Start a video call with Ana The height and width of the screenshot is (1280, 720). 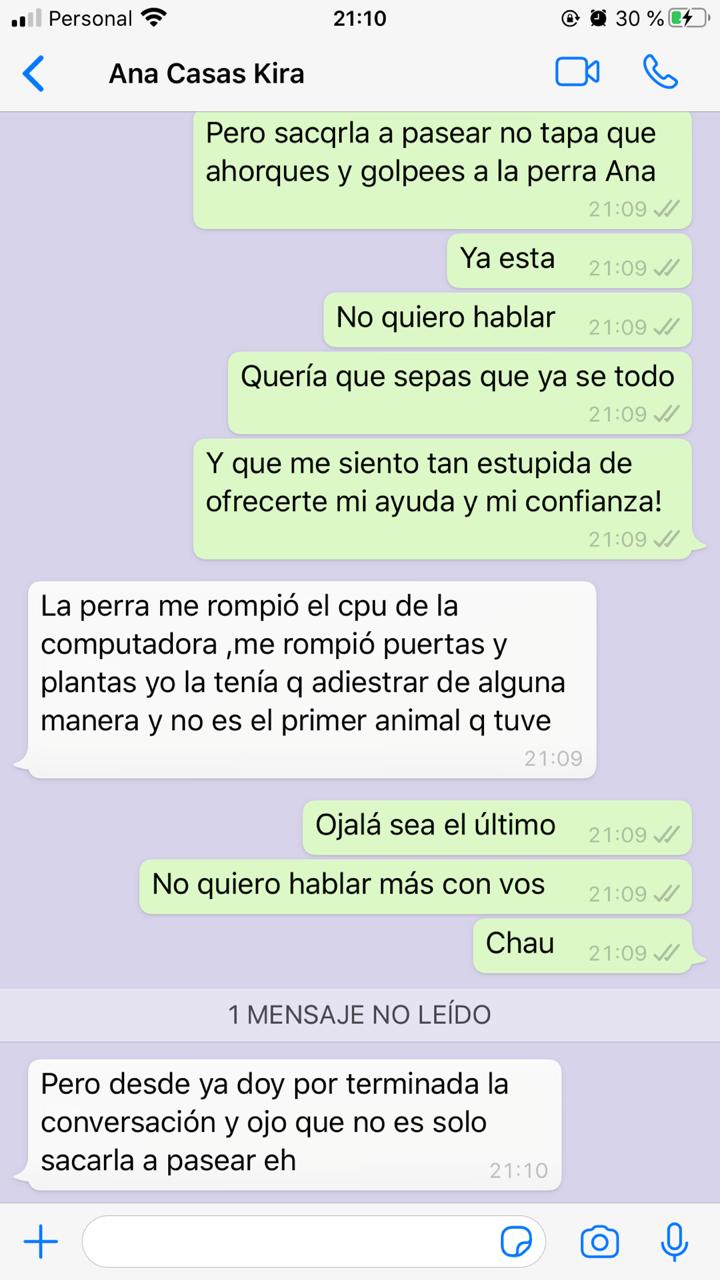[577, 72]
